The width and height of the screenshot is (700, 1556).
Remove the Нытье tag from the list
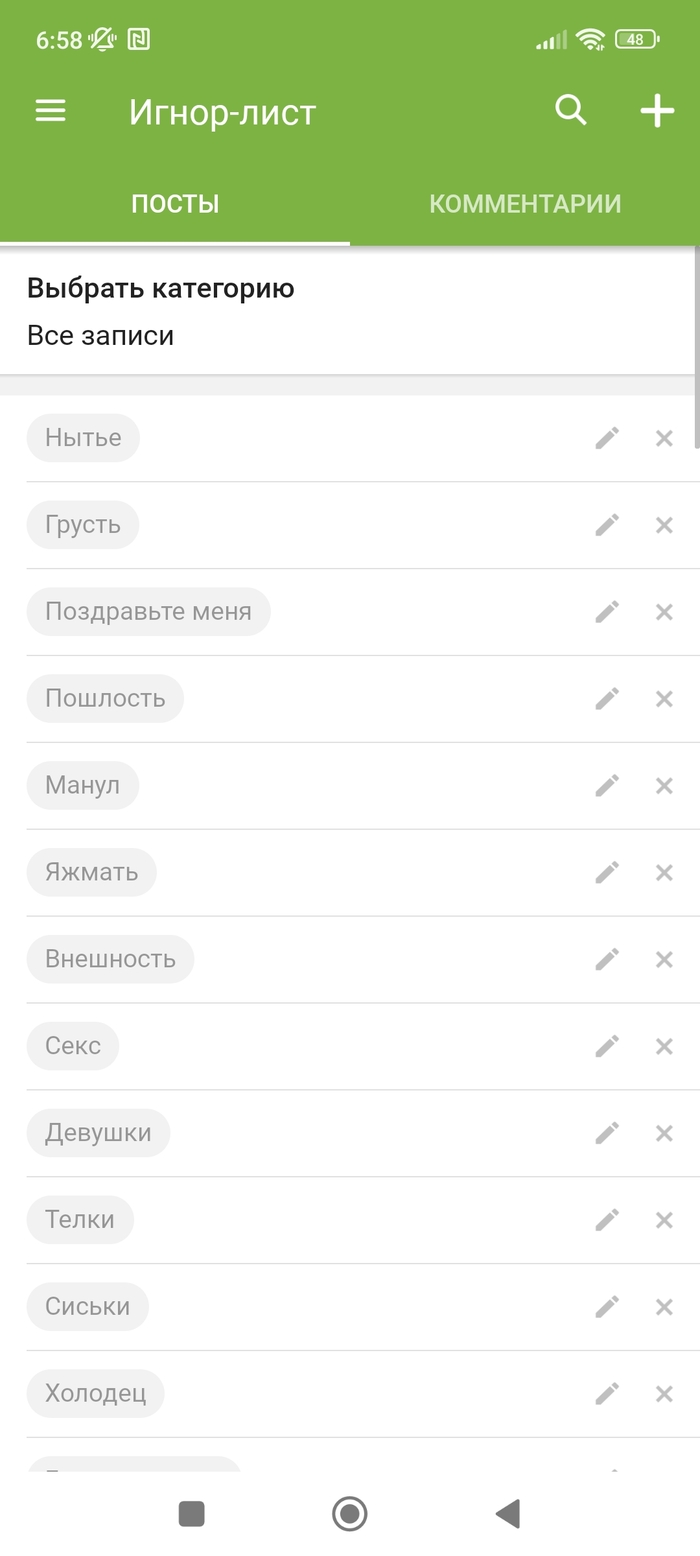tap(664, 438)
